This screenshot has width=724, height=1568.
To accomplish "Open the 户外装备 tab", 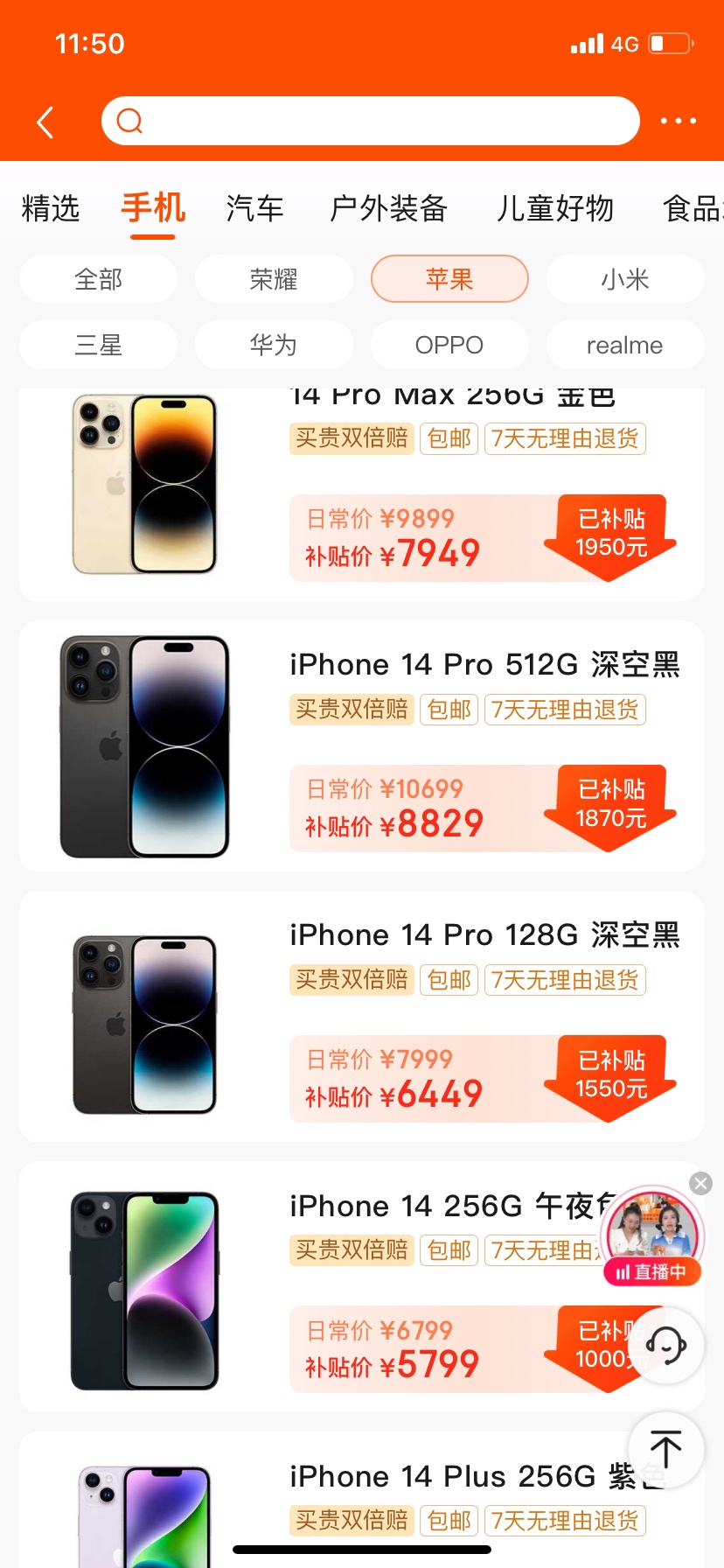I will click(x=388, y=208).
